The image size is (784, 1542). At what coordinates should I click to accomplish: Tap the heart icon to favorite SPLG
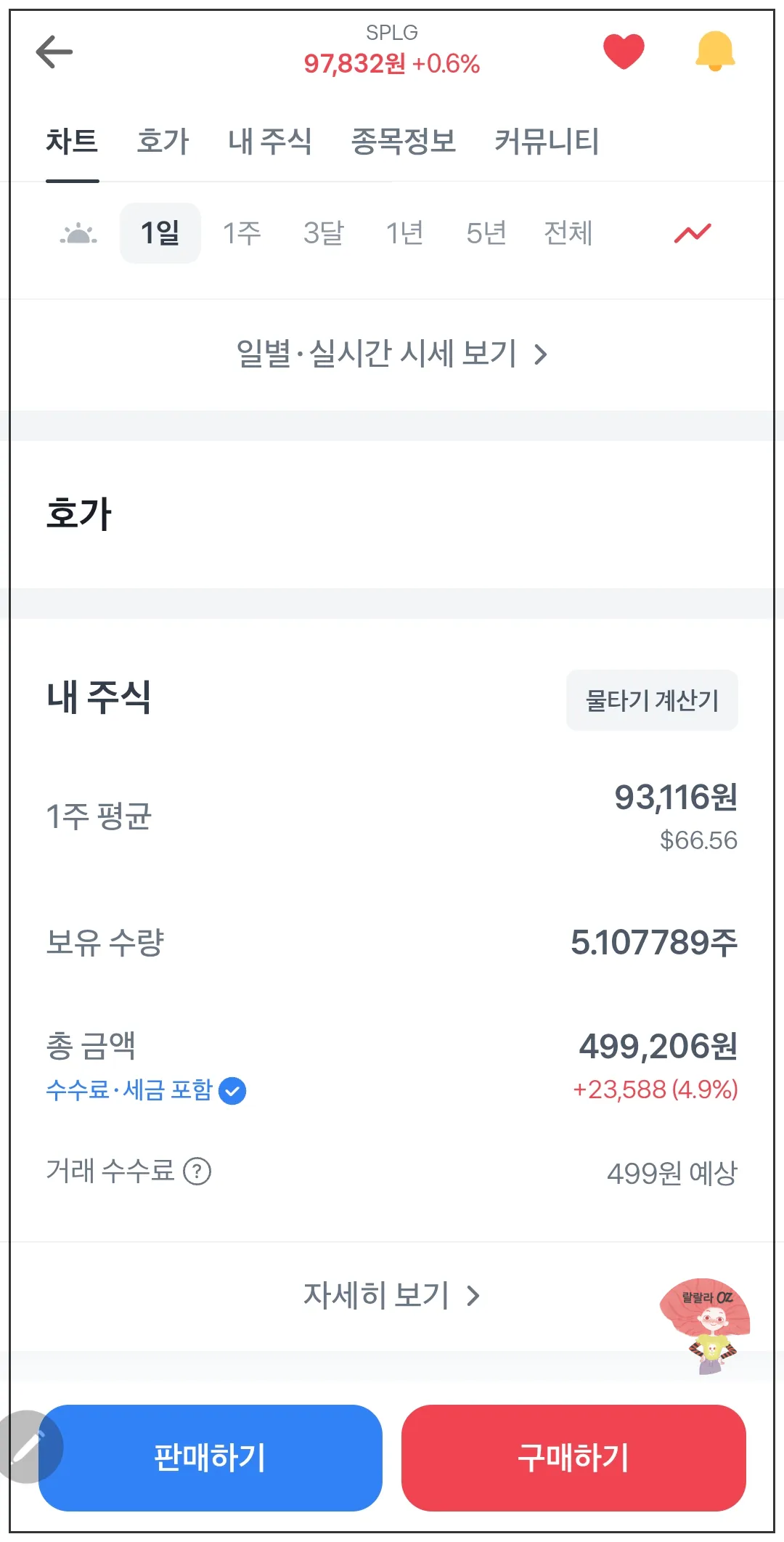[x=624, y=51]
